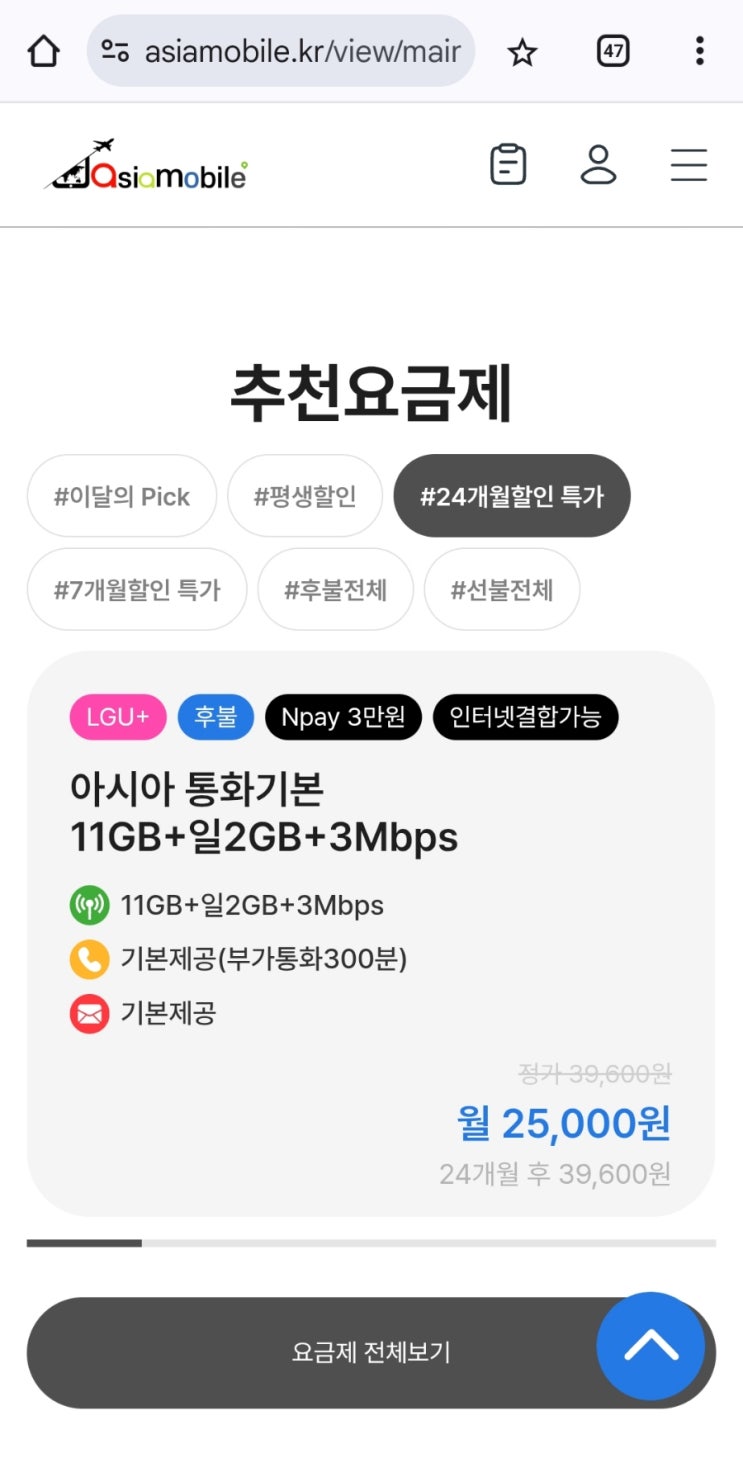Select the #선불전체 chip
Viewport: 743px width, 1472px height.
[x=502, y=589]
